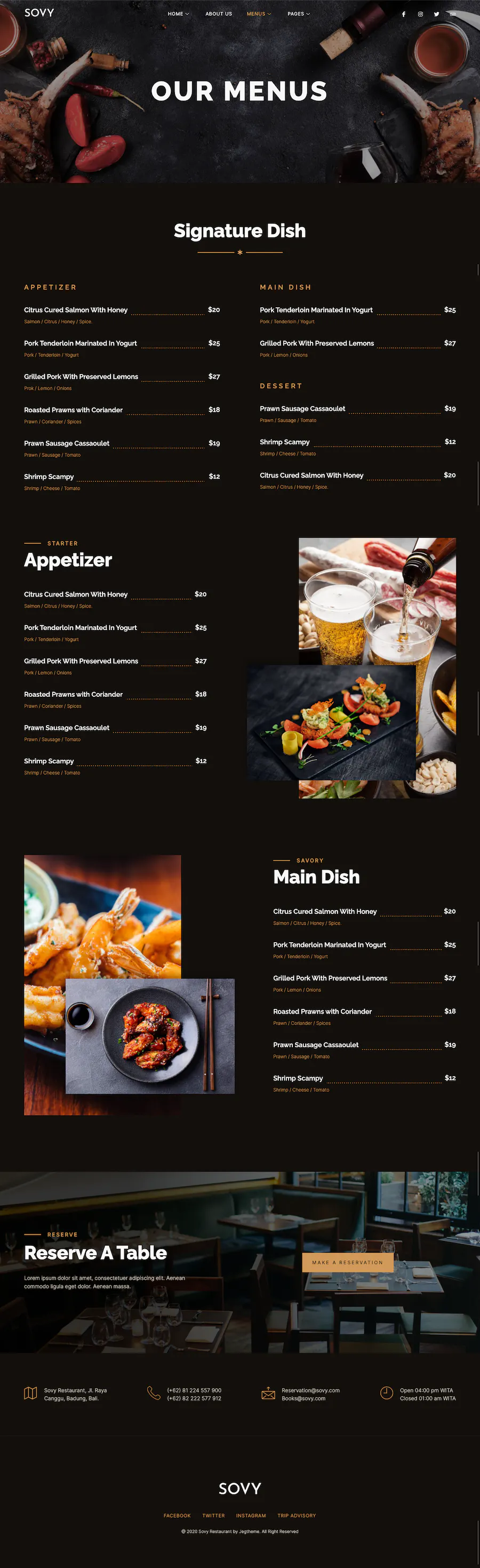
Task: Open the Instagram footer link
Action: pos(251,1516)
